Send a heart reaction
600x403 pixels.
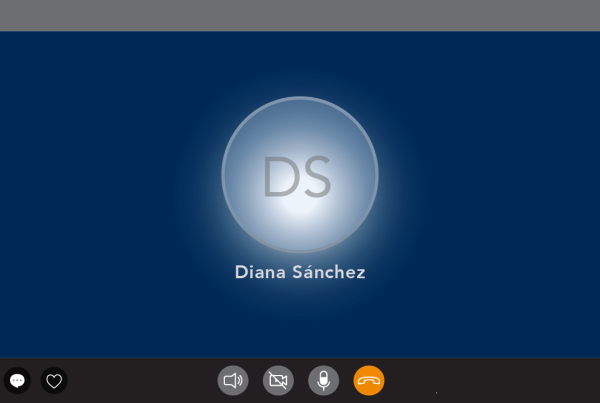point(54,380)
